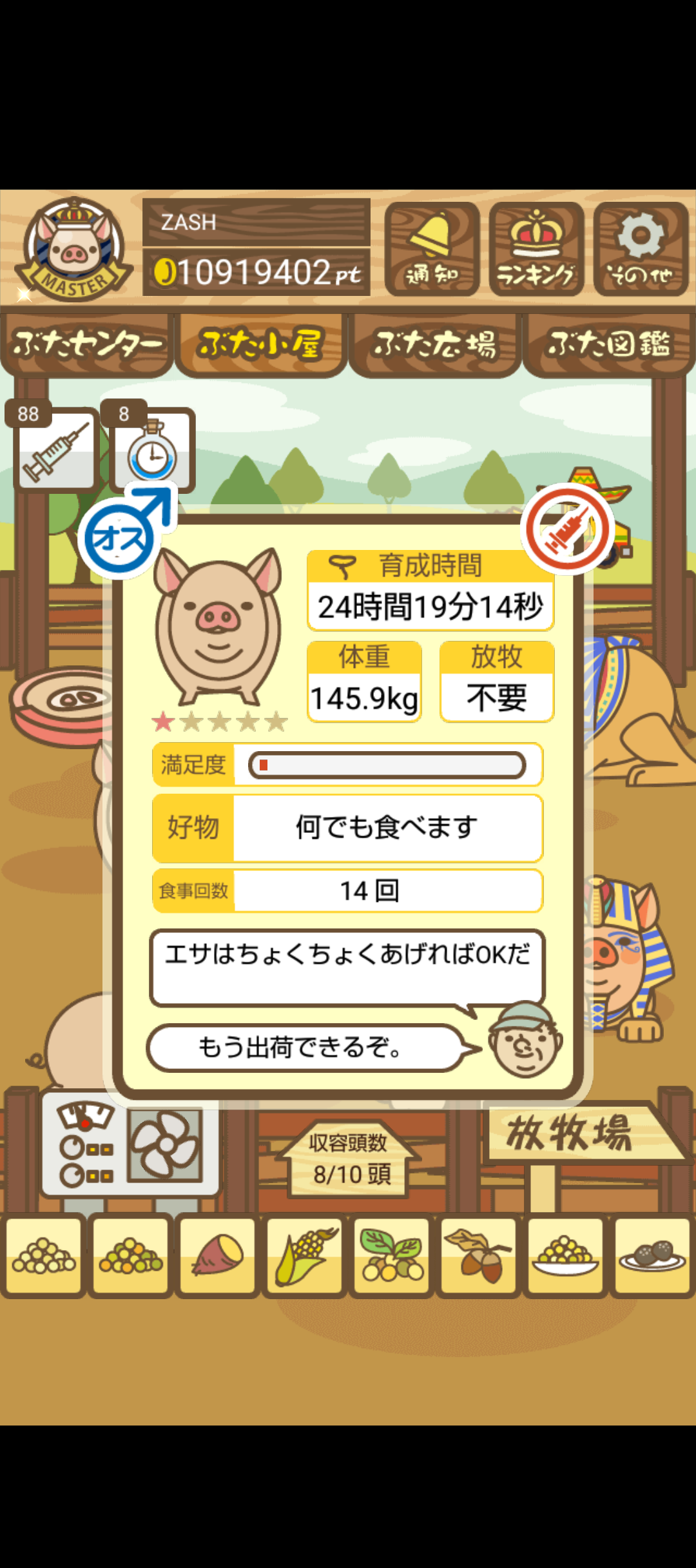
Task: Open the その他 settings gear
Action: pos(641,249)
